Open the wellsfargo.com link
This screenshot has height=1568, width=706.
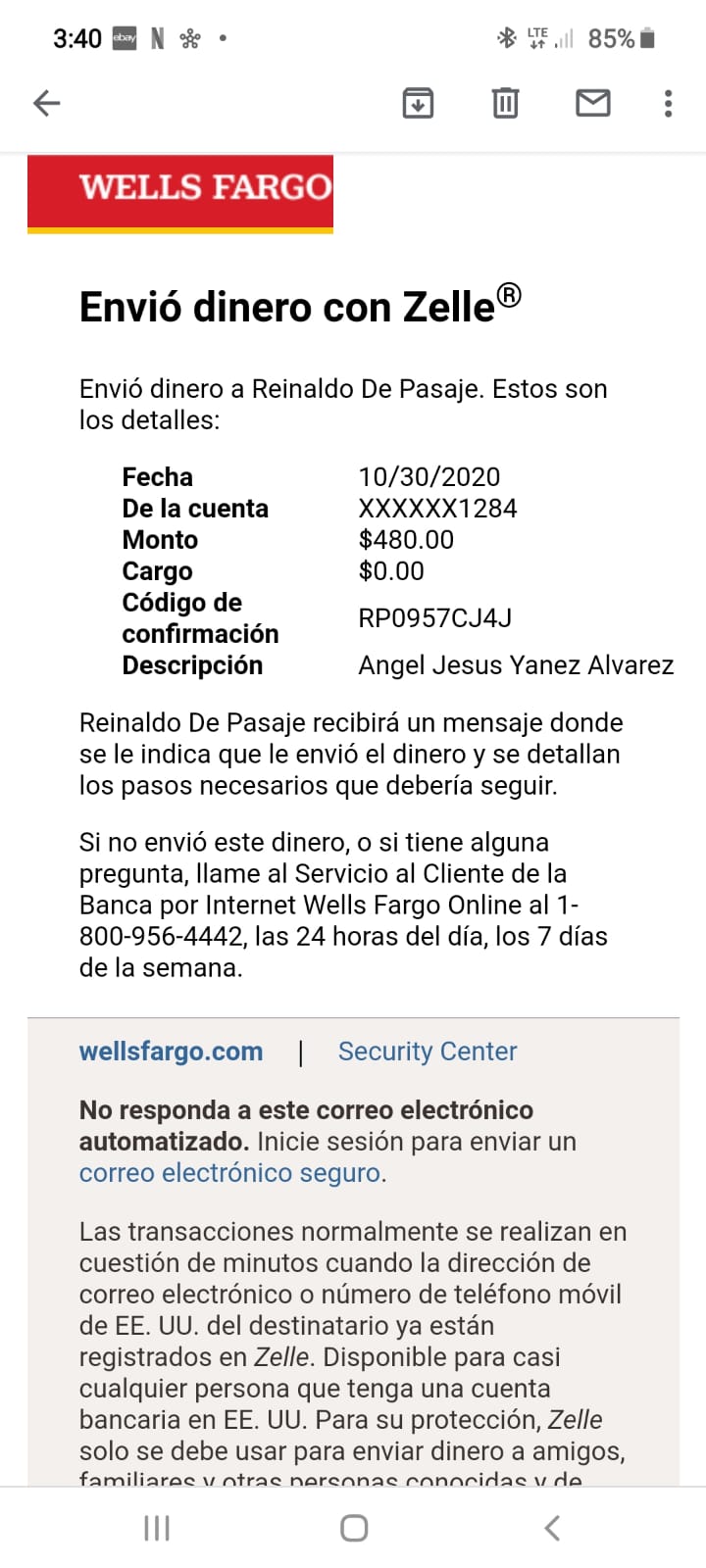pyautogui.click(x=171, y=1052)
